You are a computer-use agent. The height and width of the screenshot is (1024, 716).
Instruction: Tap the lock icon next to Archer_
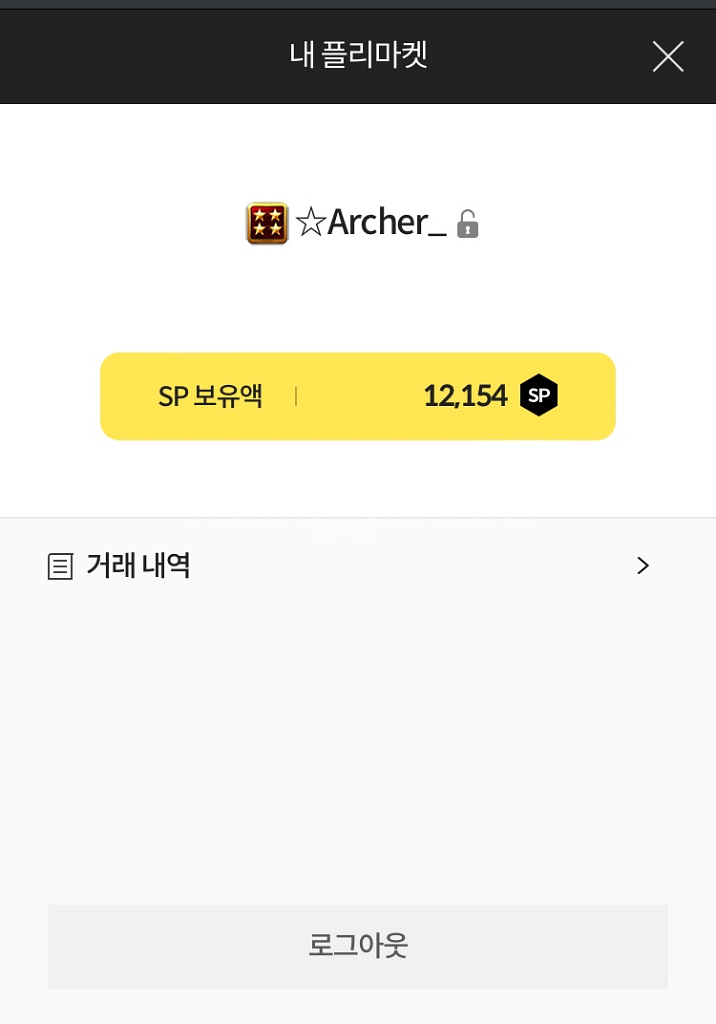467,224
